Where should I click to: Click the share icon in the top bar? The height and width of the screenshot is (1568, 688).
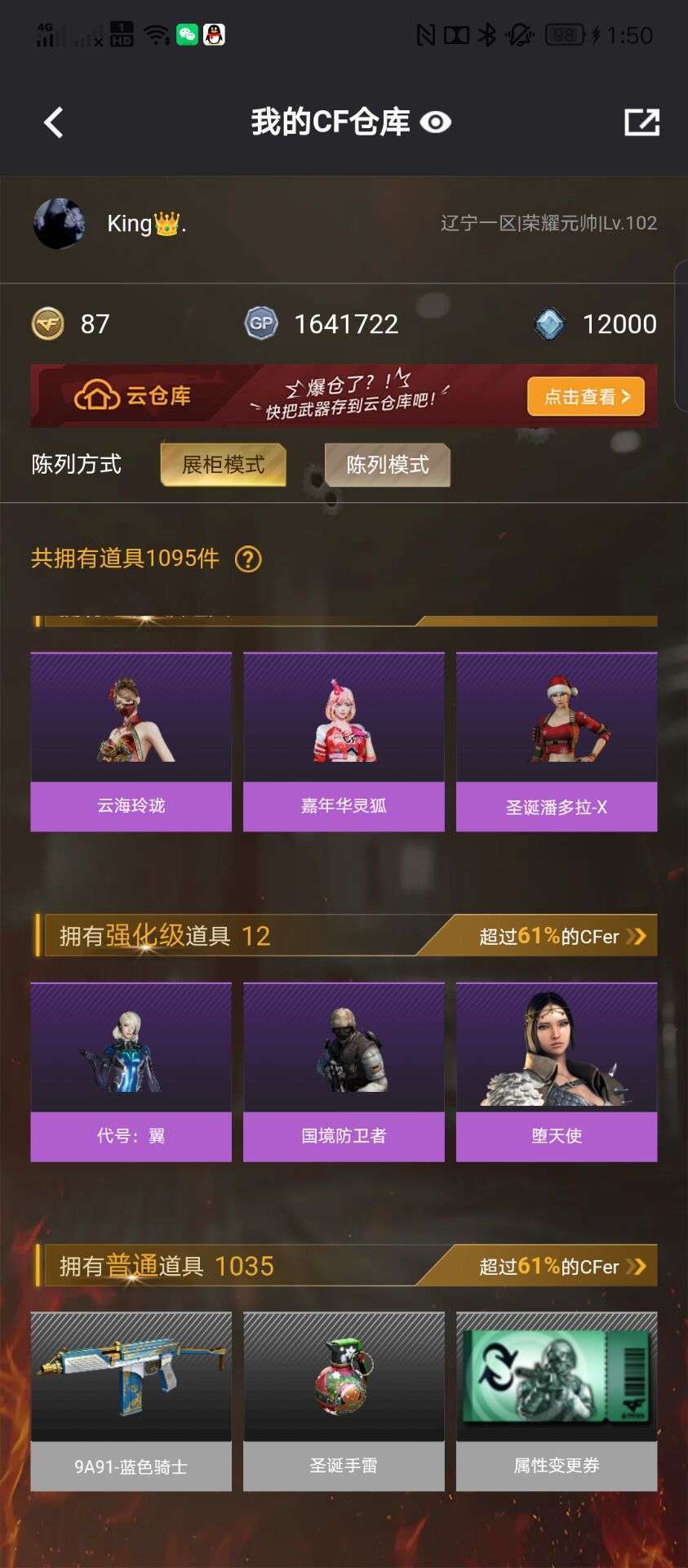641,122
